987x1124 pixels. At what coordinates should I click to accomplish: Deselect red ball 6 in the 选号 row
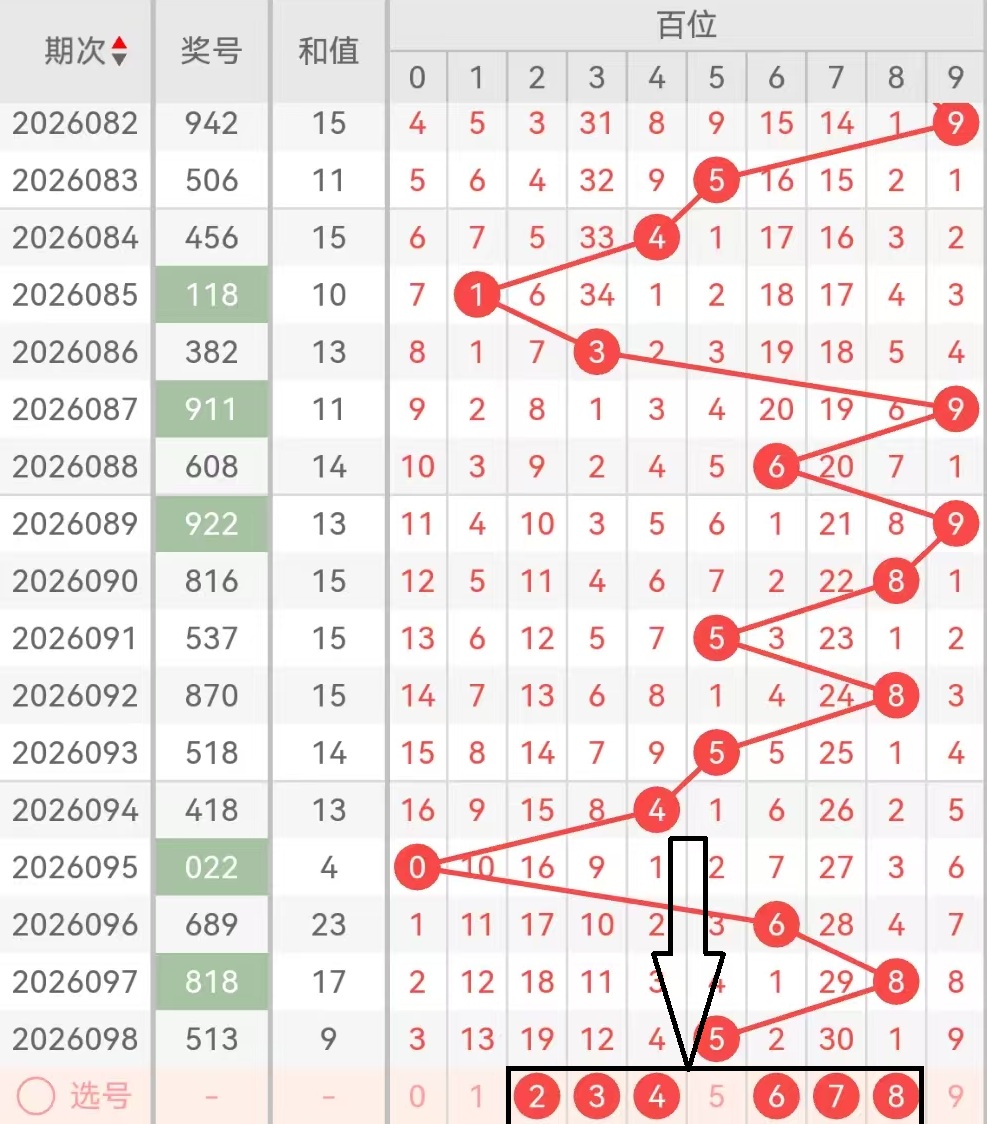(x=776, y=1097)
